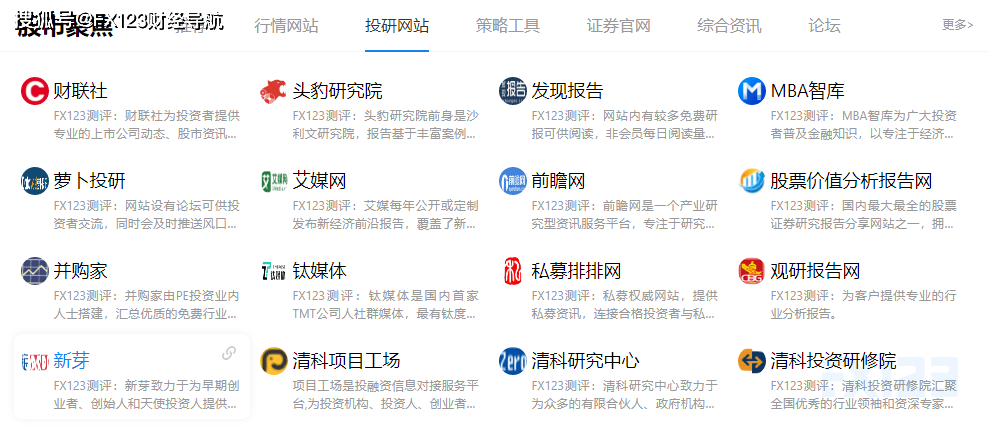Open the 钛媒体 card
The height and width of the screenshot is (427, 988).
[319, 271]
